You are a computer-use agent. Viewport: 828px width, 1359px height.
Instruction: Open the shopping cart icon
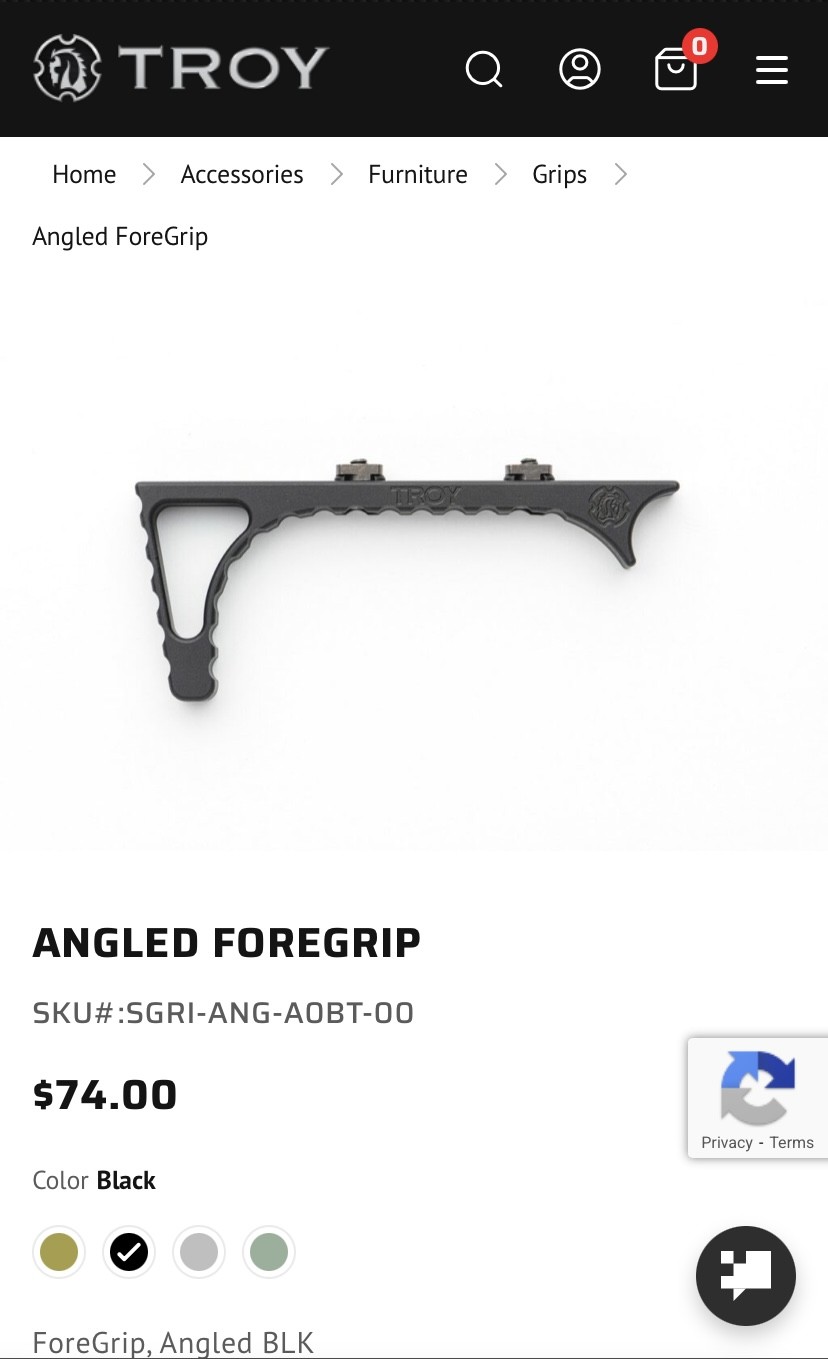click(x=675, y=71)
